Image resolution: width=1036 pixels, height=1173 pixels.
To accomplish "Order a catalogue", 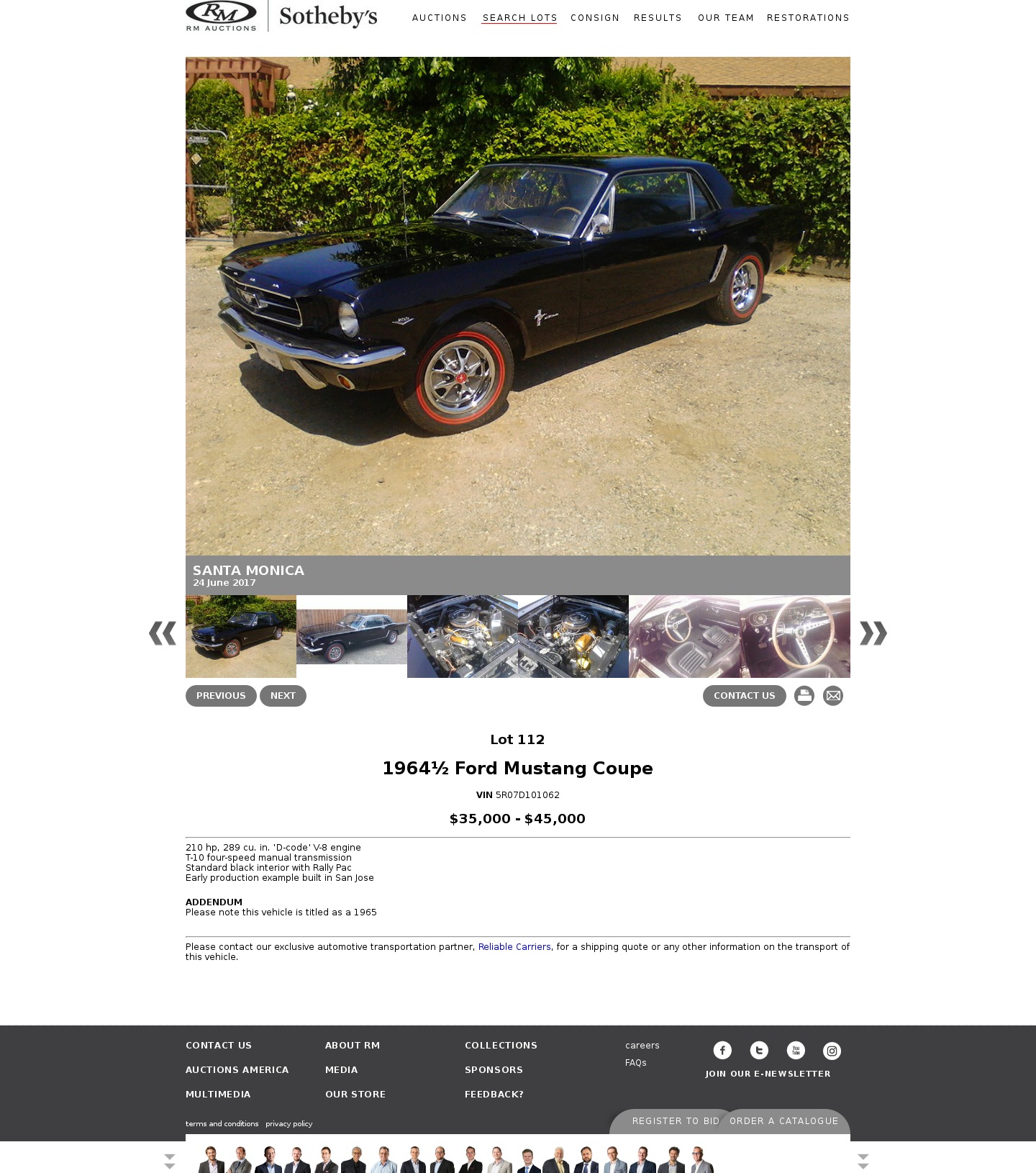I will 783,1121.
